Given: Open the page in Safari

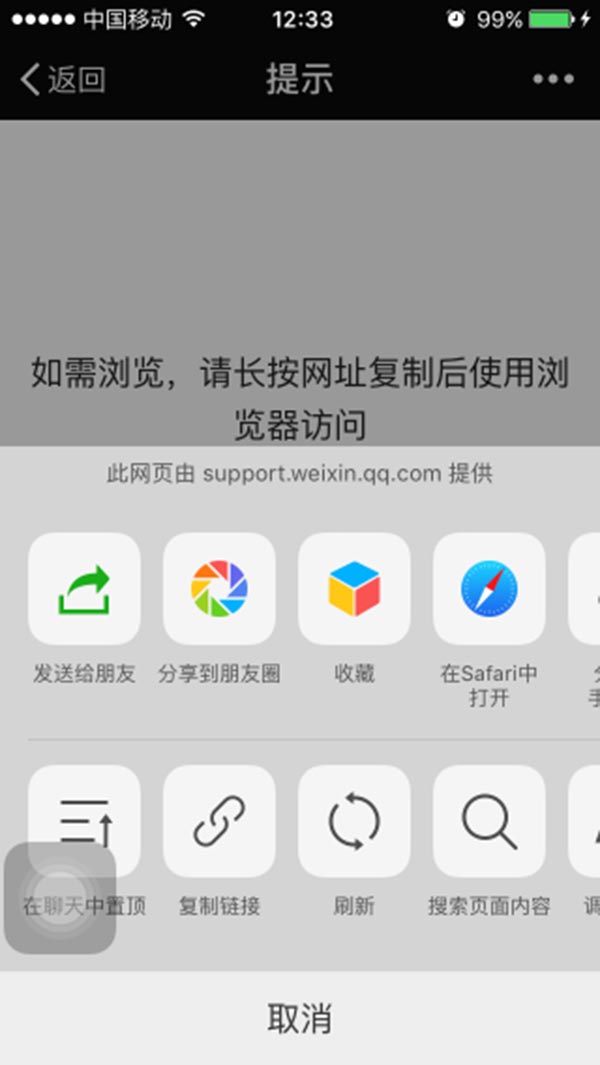Looking at the screenshot, I should tap(489, 589).
